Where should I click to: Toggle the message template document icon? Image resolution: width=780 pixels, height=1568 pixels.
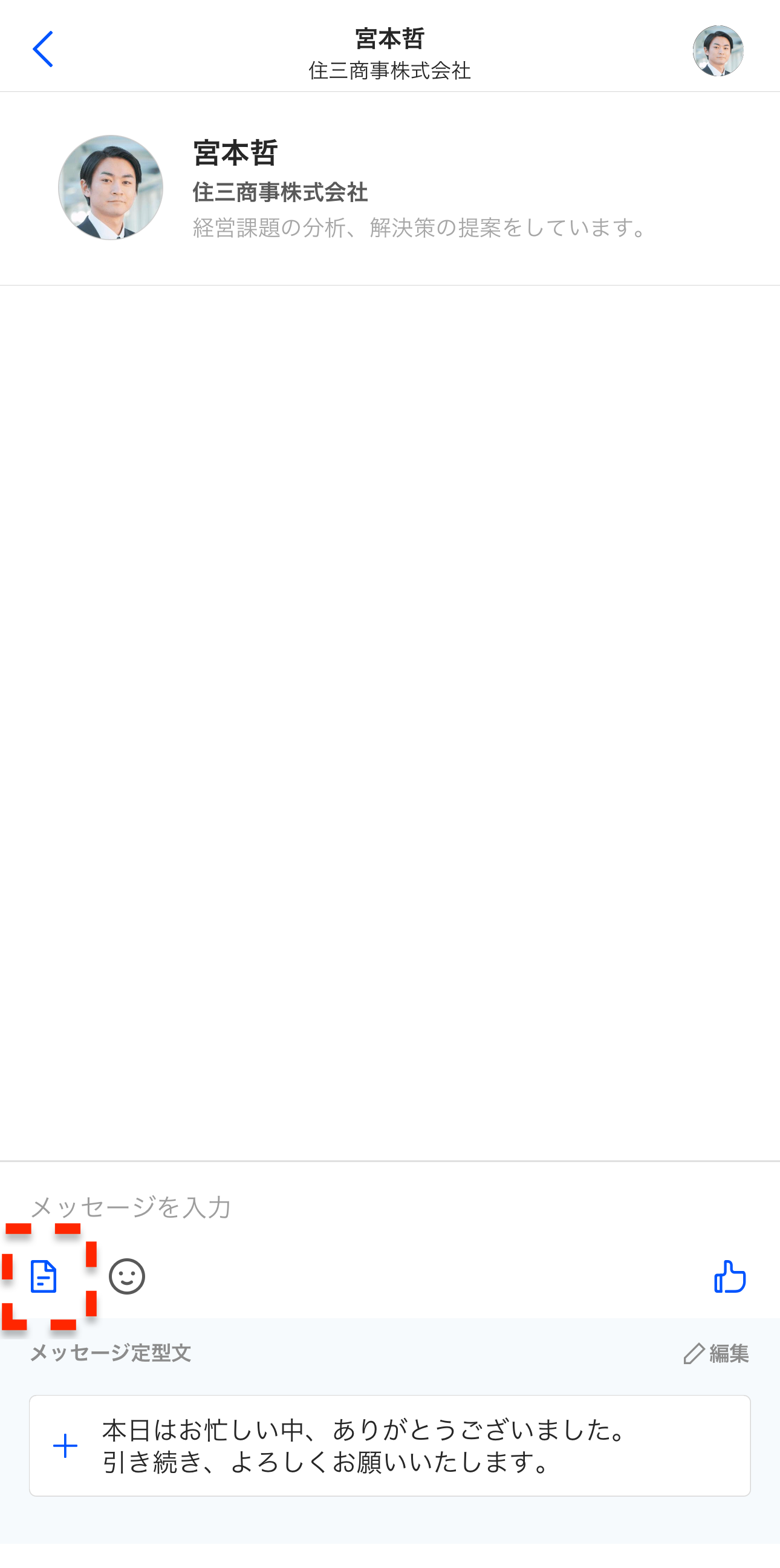pos(44,1276)
